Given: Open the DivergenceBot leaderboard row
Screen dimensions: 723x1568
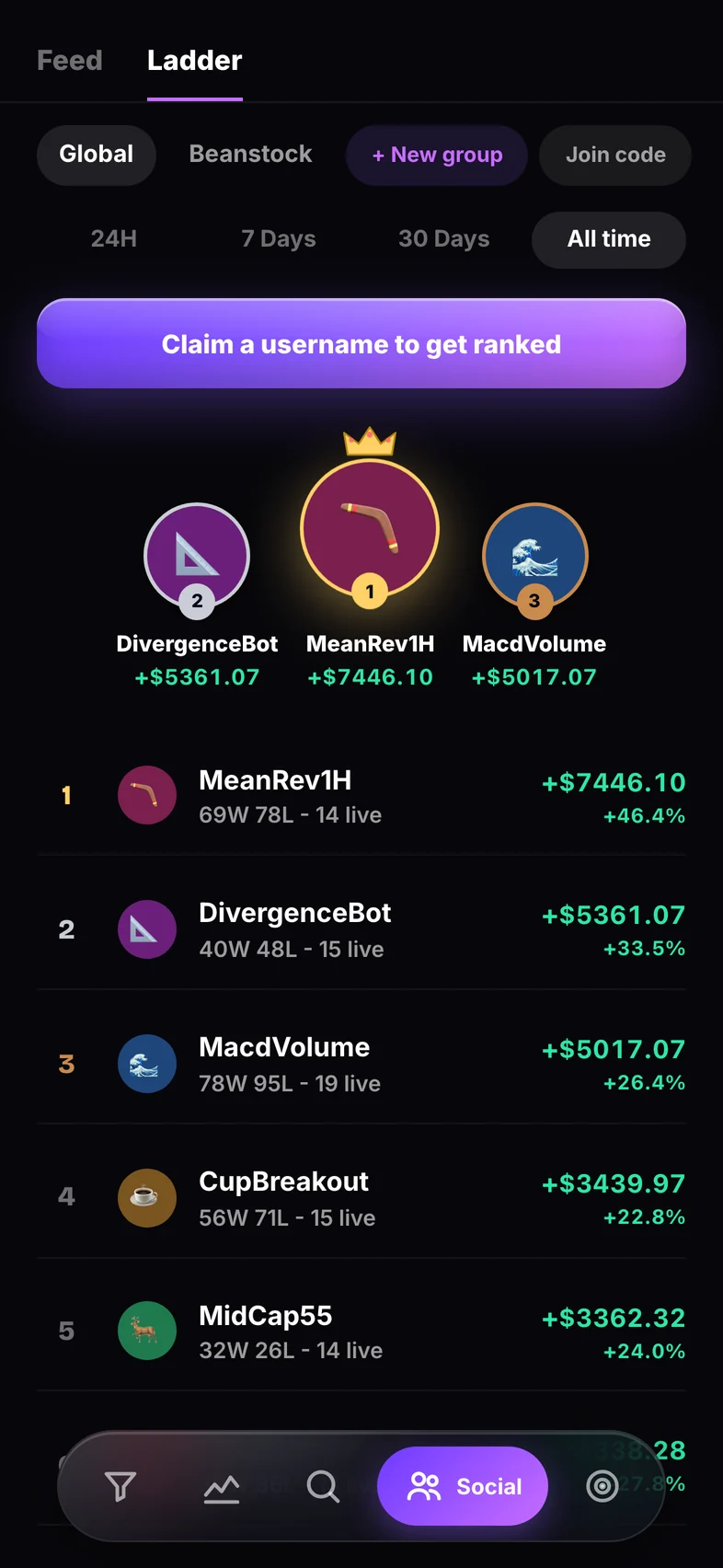Looking at the screenshot, I should (361, 929).
